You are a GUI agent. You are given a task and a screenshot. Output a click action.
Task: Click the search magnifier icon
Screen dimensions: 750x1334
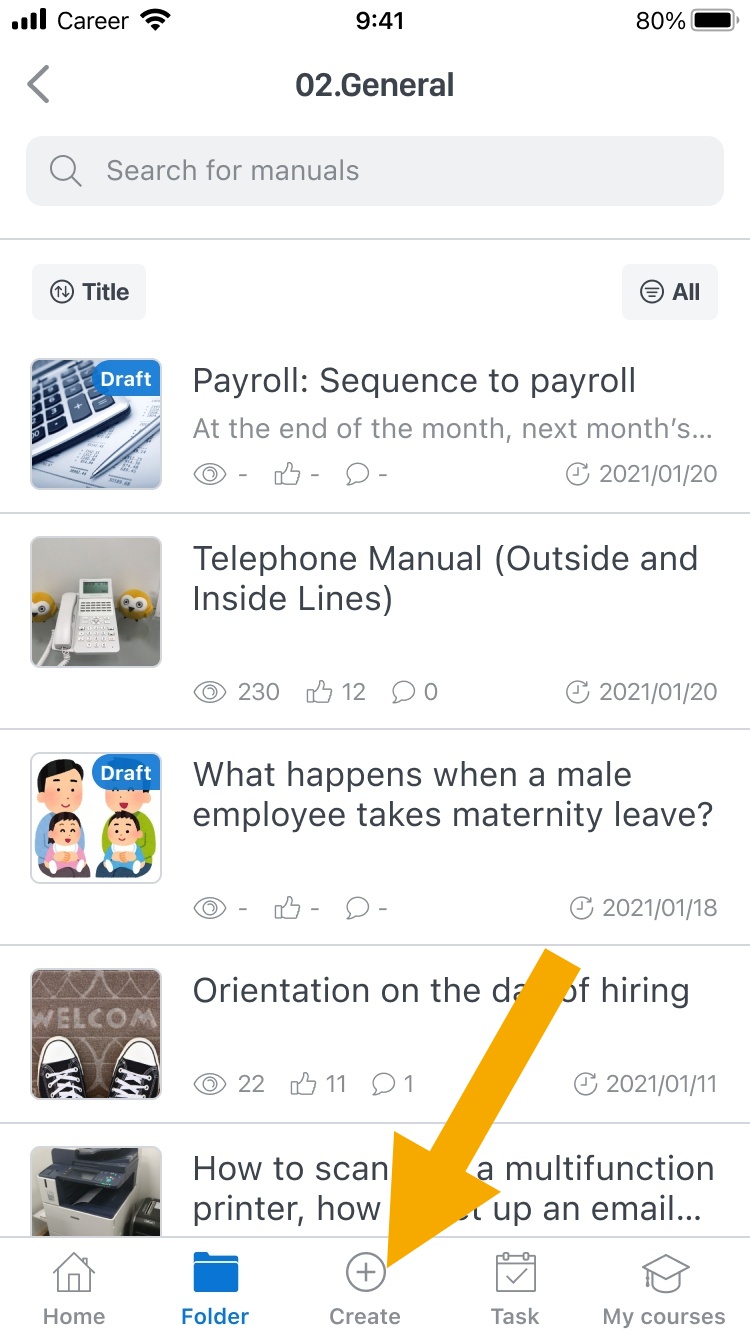pos(64,170)
